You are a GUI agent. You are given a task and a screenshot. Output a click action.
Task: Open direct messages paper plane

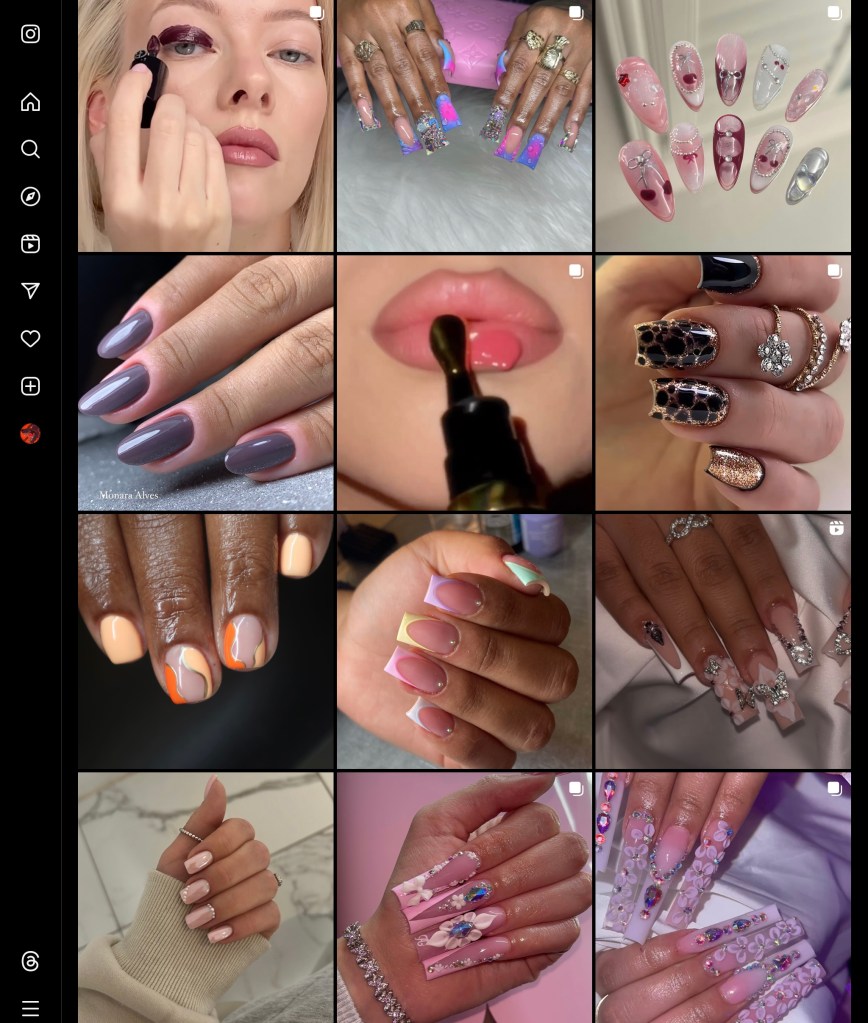pos(30,291)
